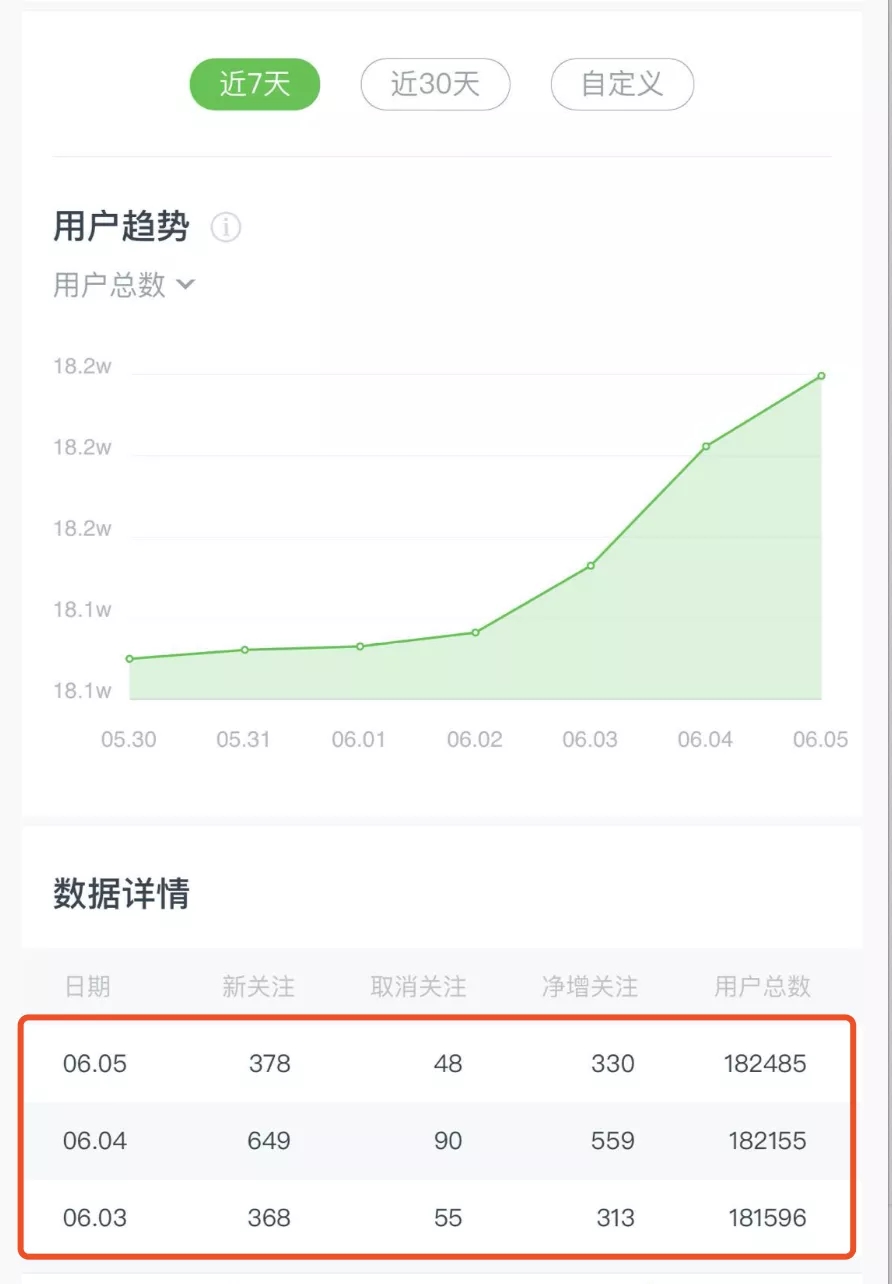892x1284 pixels.
Task: Open the 用户趋势 info tooltip icon
Action: (x=226, y=228)
